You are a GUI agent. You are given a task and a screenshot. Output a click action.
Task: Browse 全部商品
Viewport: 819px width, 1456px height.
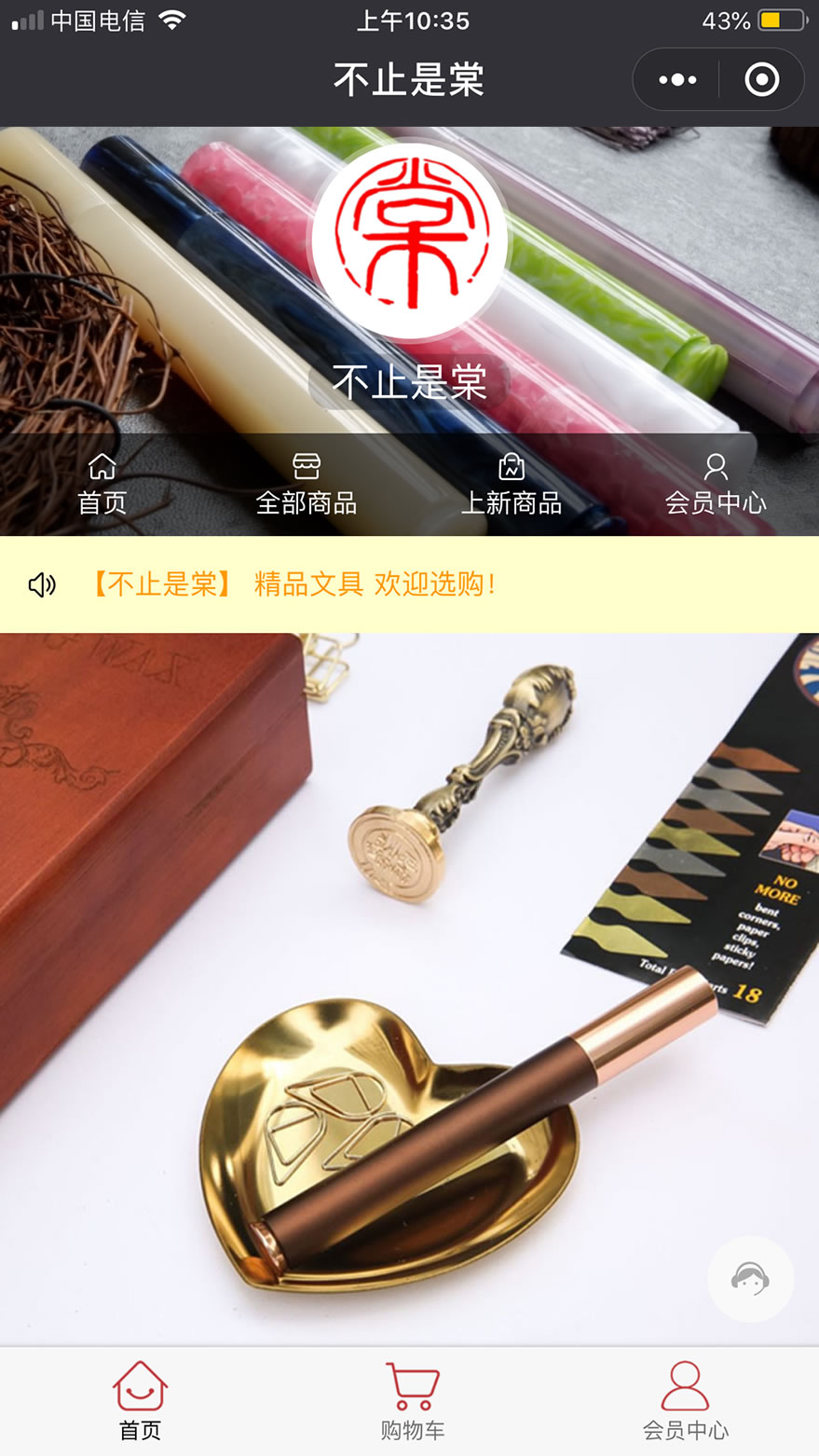(x=307, y=484)
